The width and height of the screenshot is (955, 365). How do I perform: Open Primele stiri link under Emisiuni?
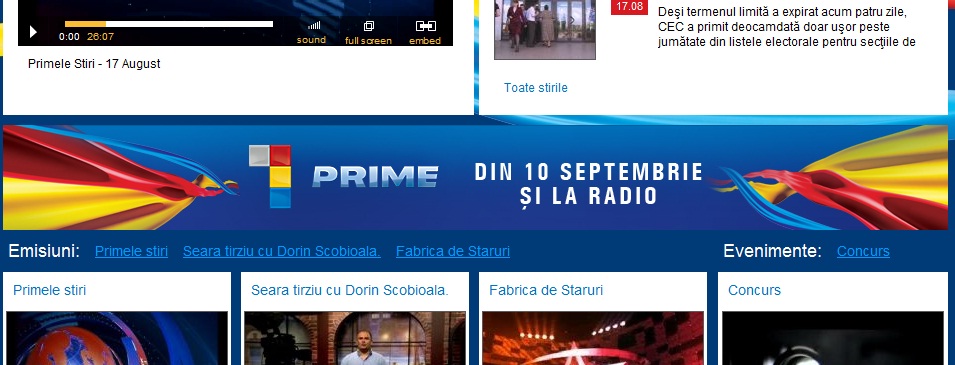[131, 251]
